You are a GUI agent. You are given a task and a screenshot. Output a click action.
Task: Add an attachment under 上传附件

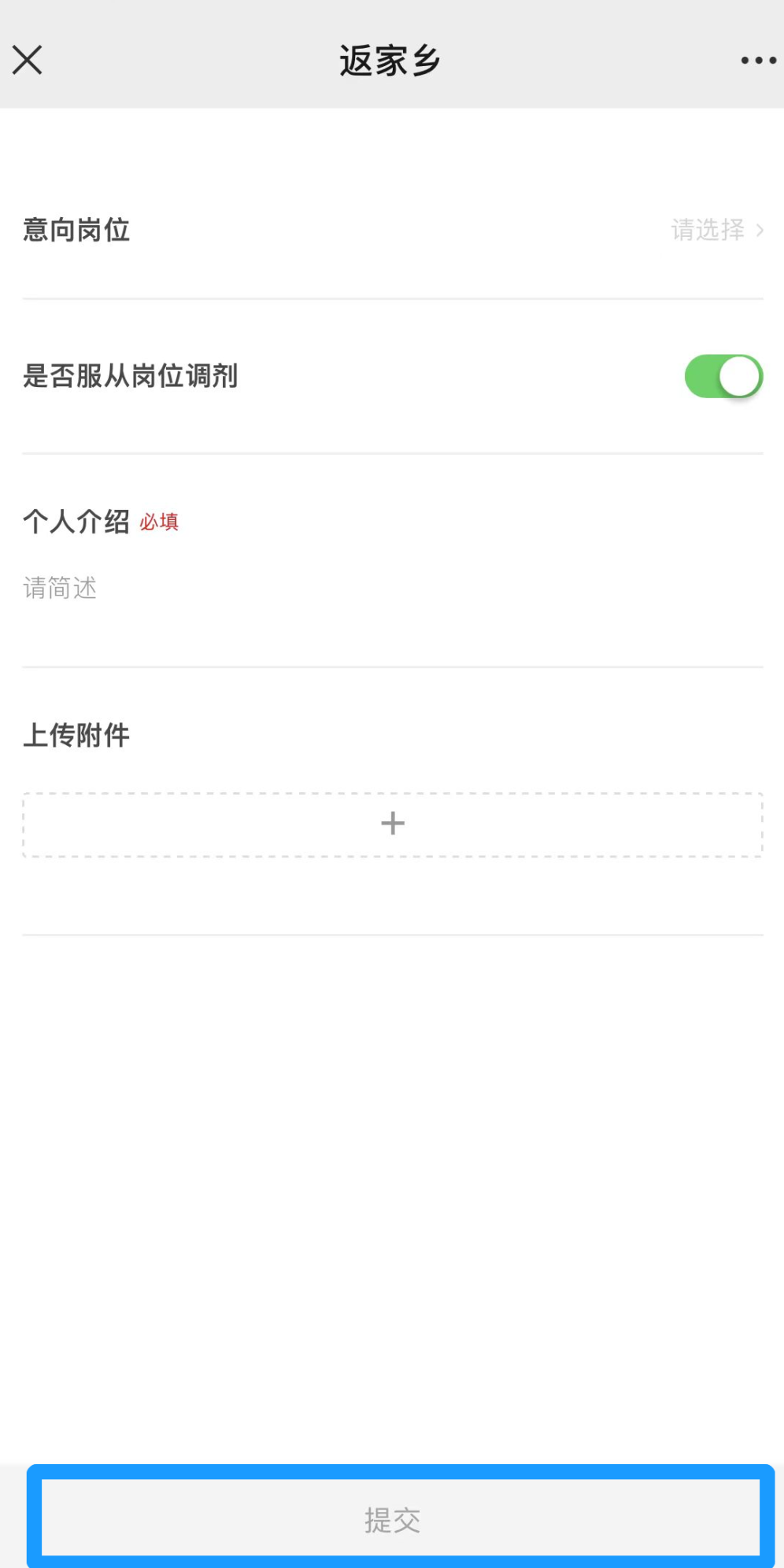392,824
